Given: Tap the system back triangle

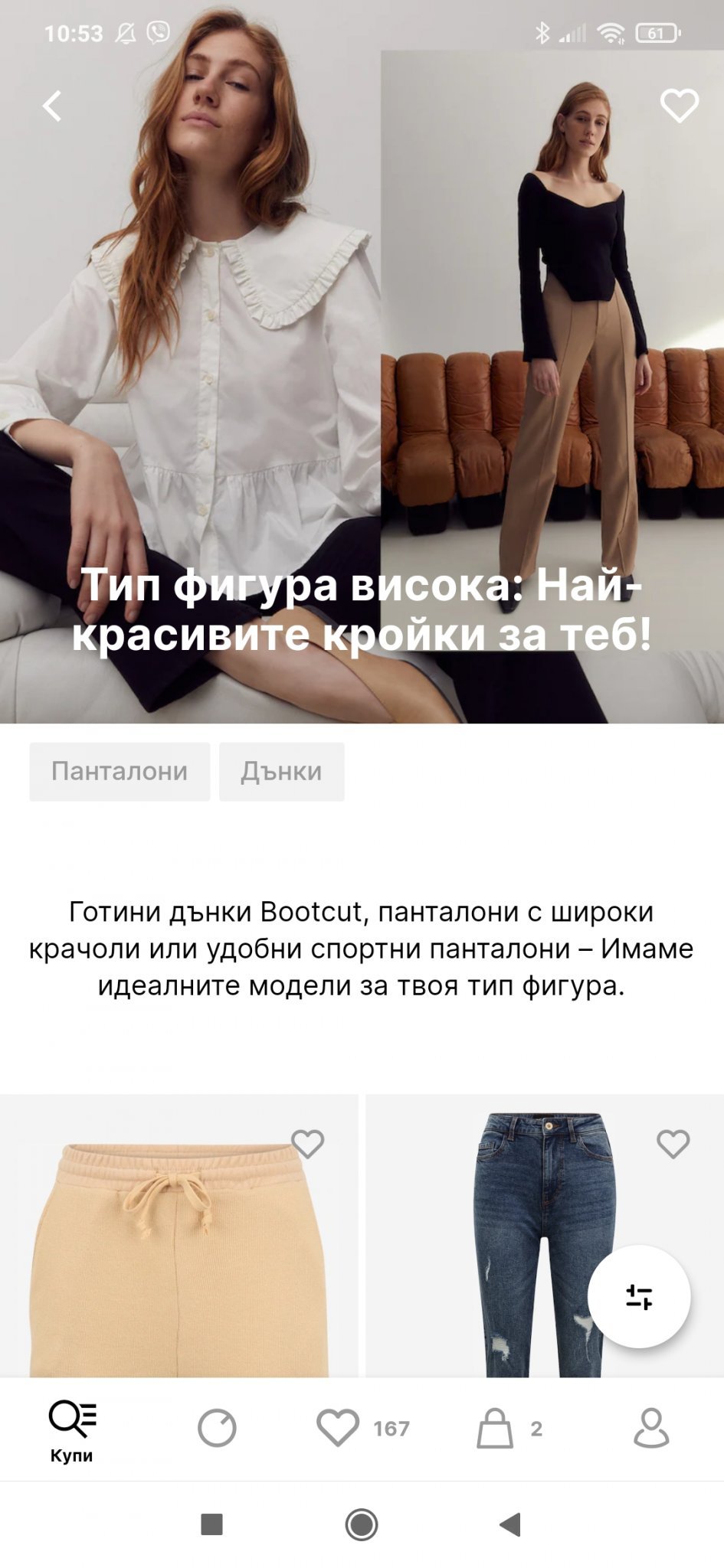Looking at the screenshot, I should point(510,1524).
